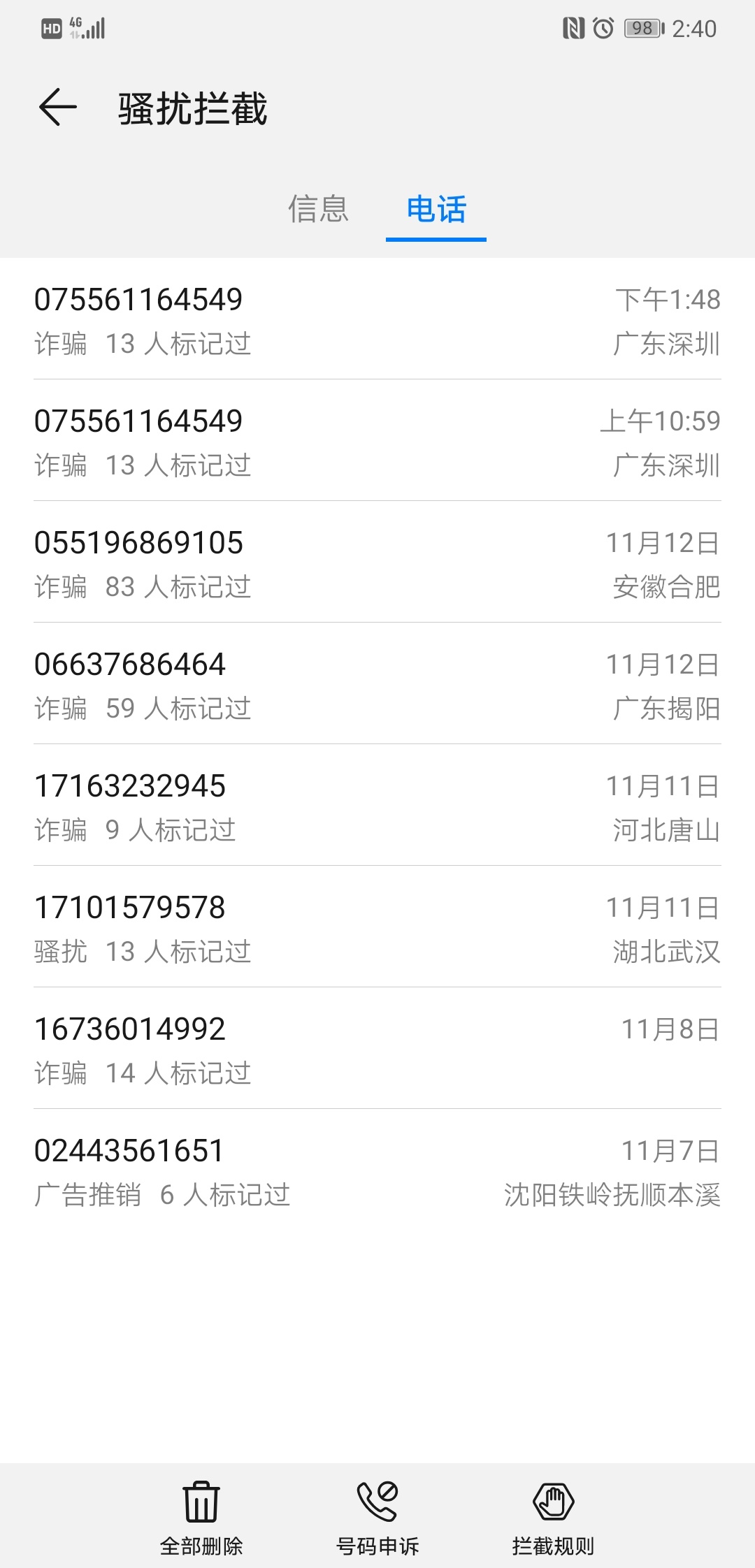Open blocked call 055196869105 from 安徽合肥
This screenshot has width=755, height=1568.
(x=377, y=562)
